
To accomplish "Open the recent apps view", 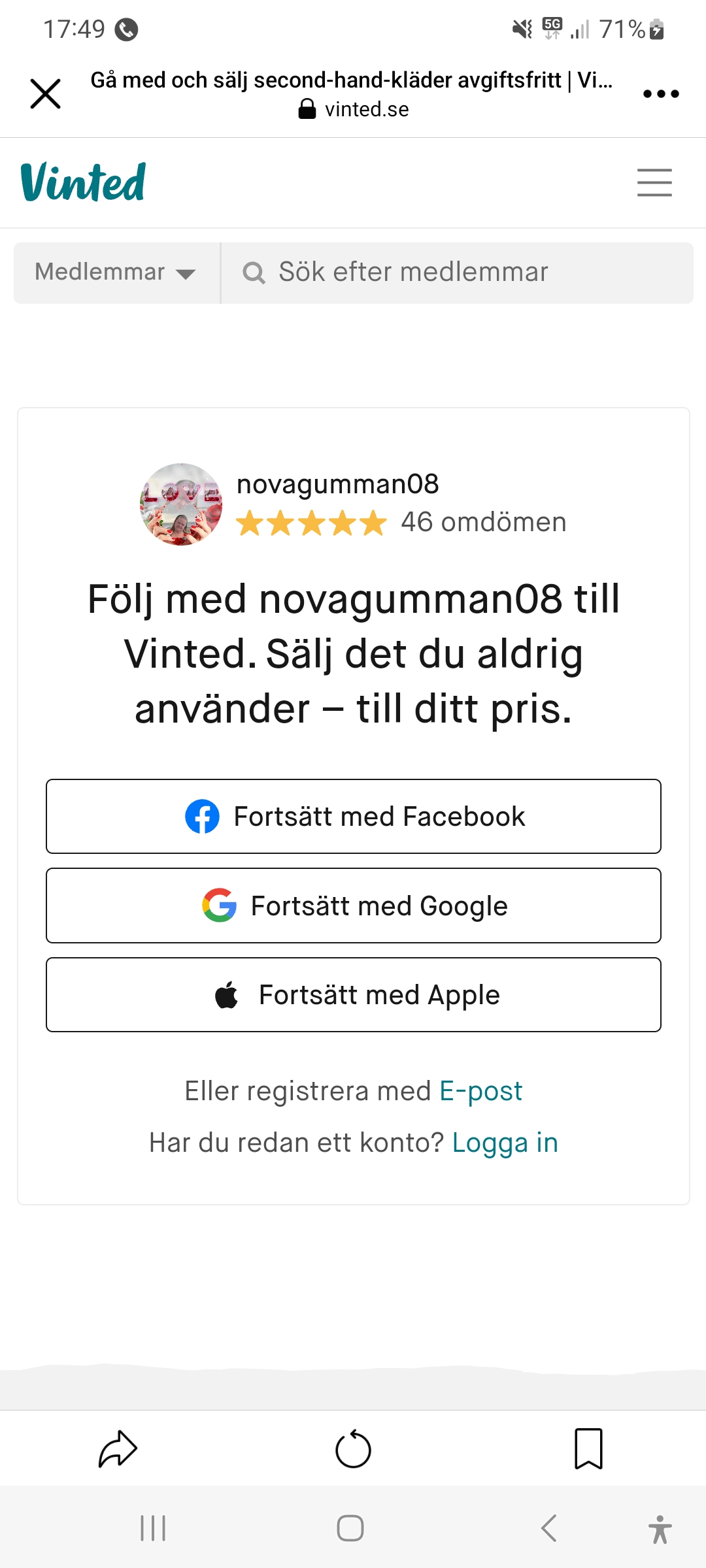I will click(x=153, y=1528).
